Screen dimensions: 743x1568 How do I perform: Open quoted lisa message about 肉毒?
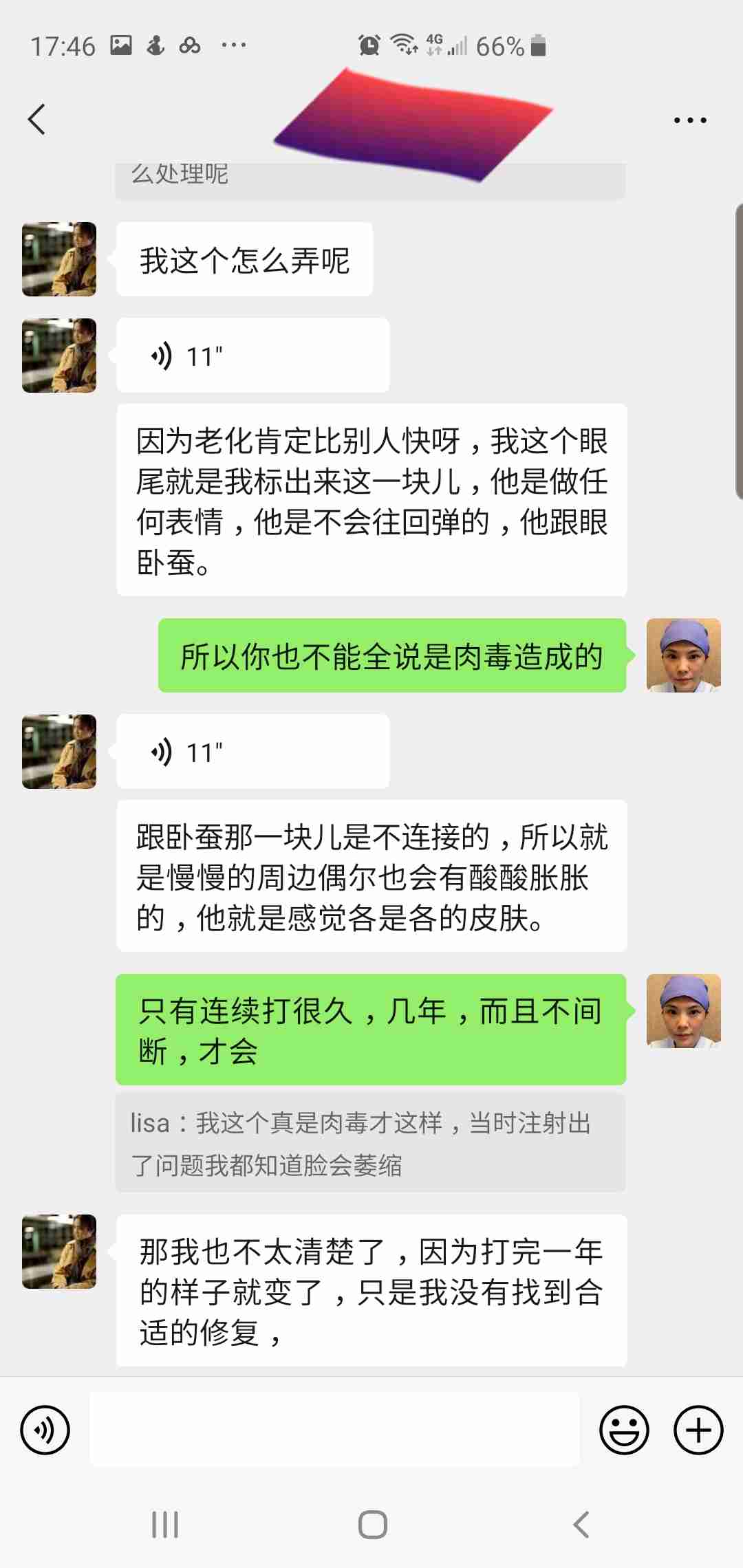point(370,1144)
